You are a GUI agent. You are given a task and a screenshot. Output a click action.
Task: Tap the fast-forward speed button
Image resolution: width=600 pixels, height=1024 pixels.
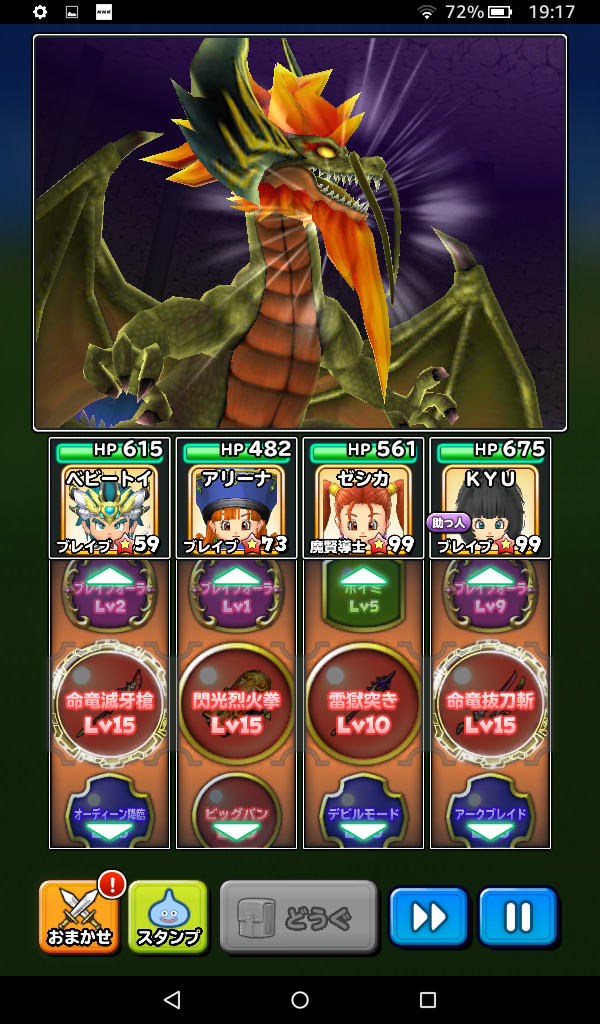click(x=428, y=917)
